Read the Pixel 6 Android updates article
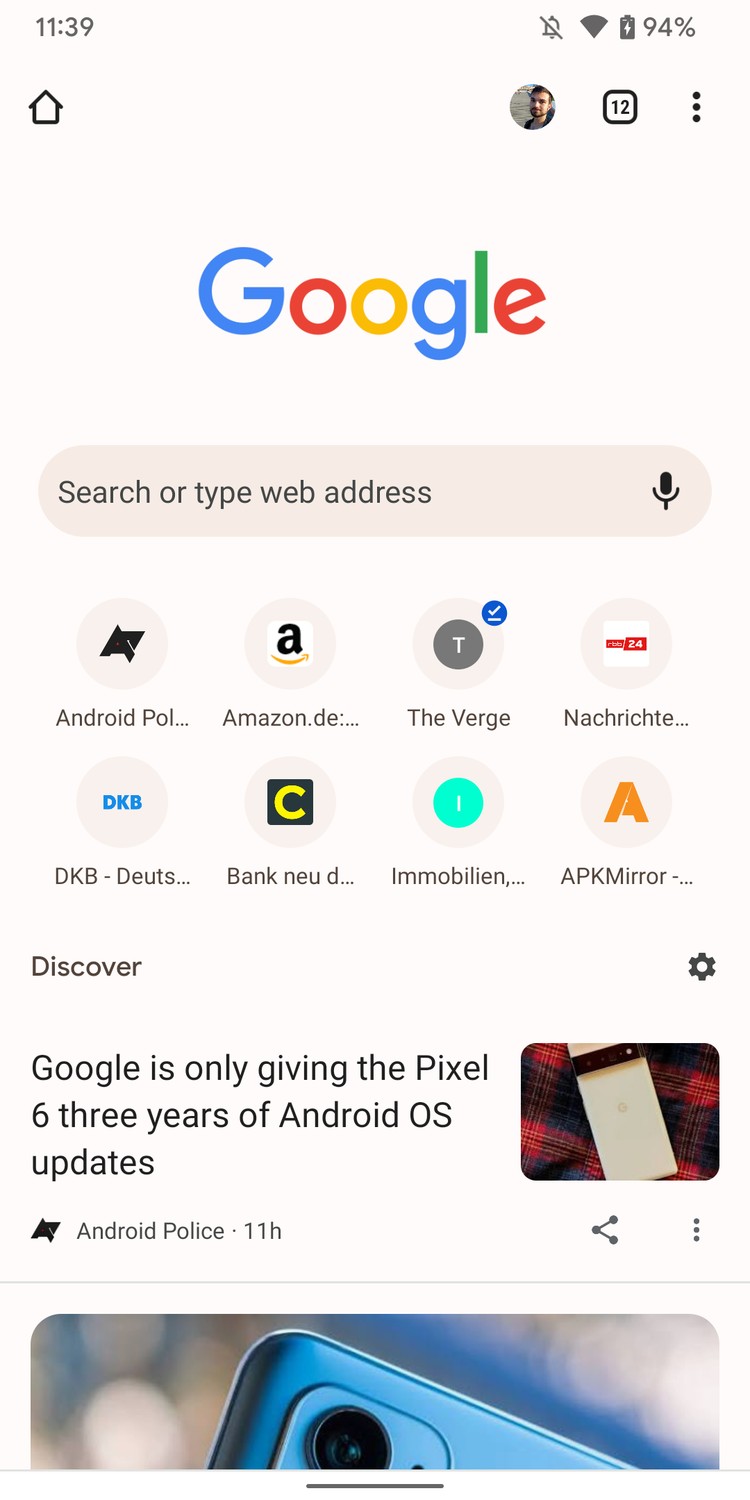 [x=260, y=1114]
